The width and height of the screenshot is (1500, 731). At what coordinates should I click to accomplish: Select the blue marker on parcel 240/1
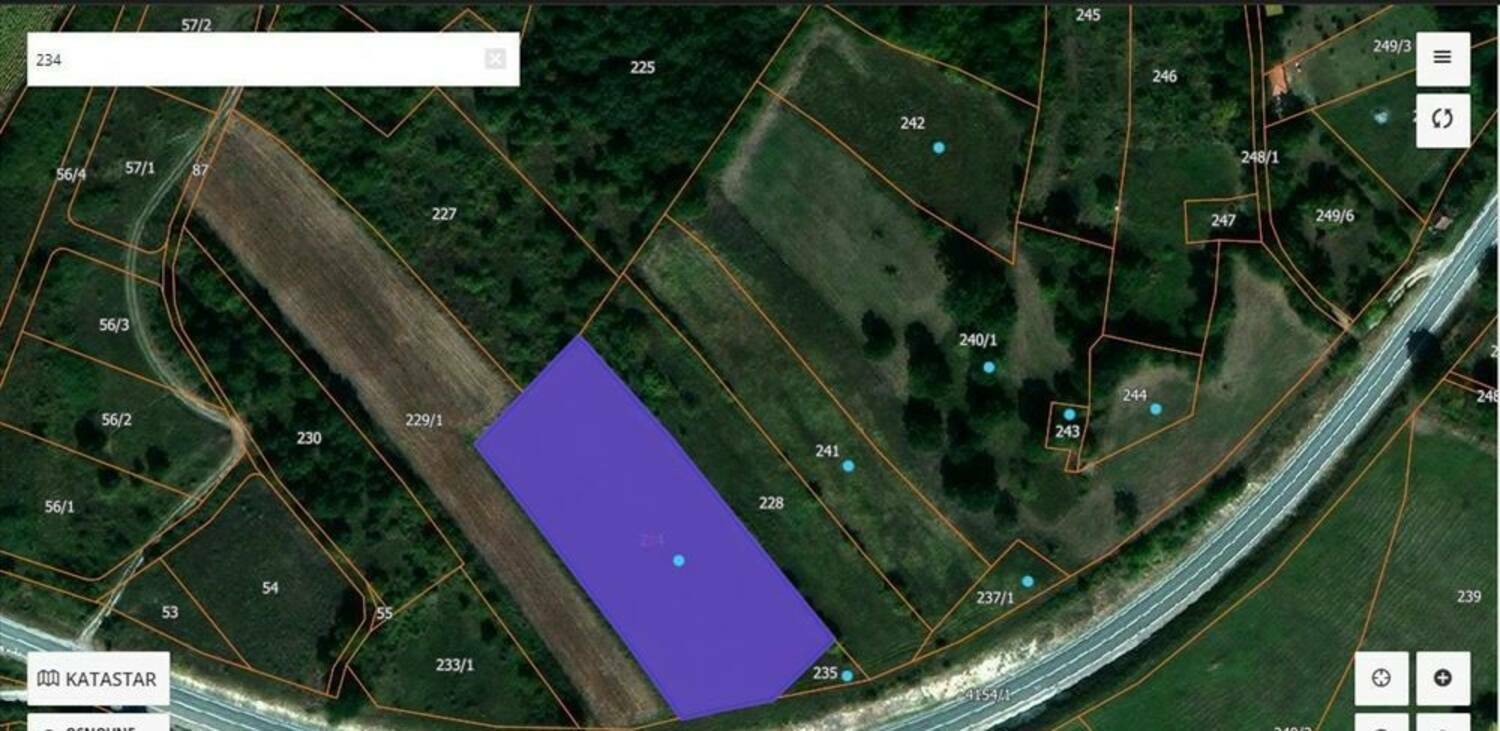989,367
